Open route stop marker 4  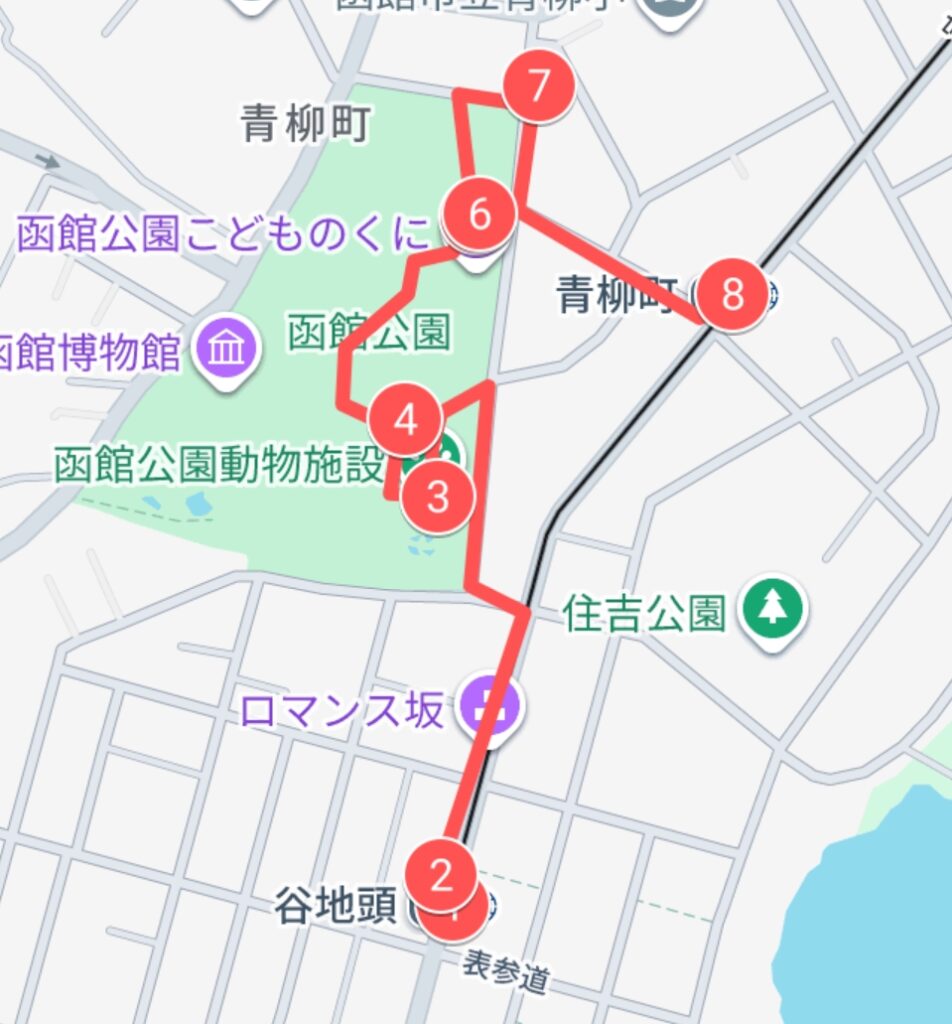[405, 421]
